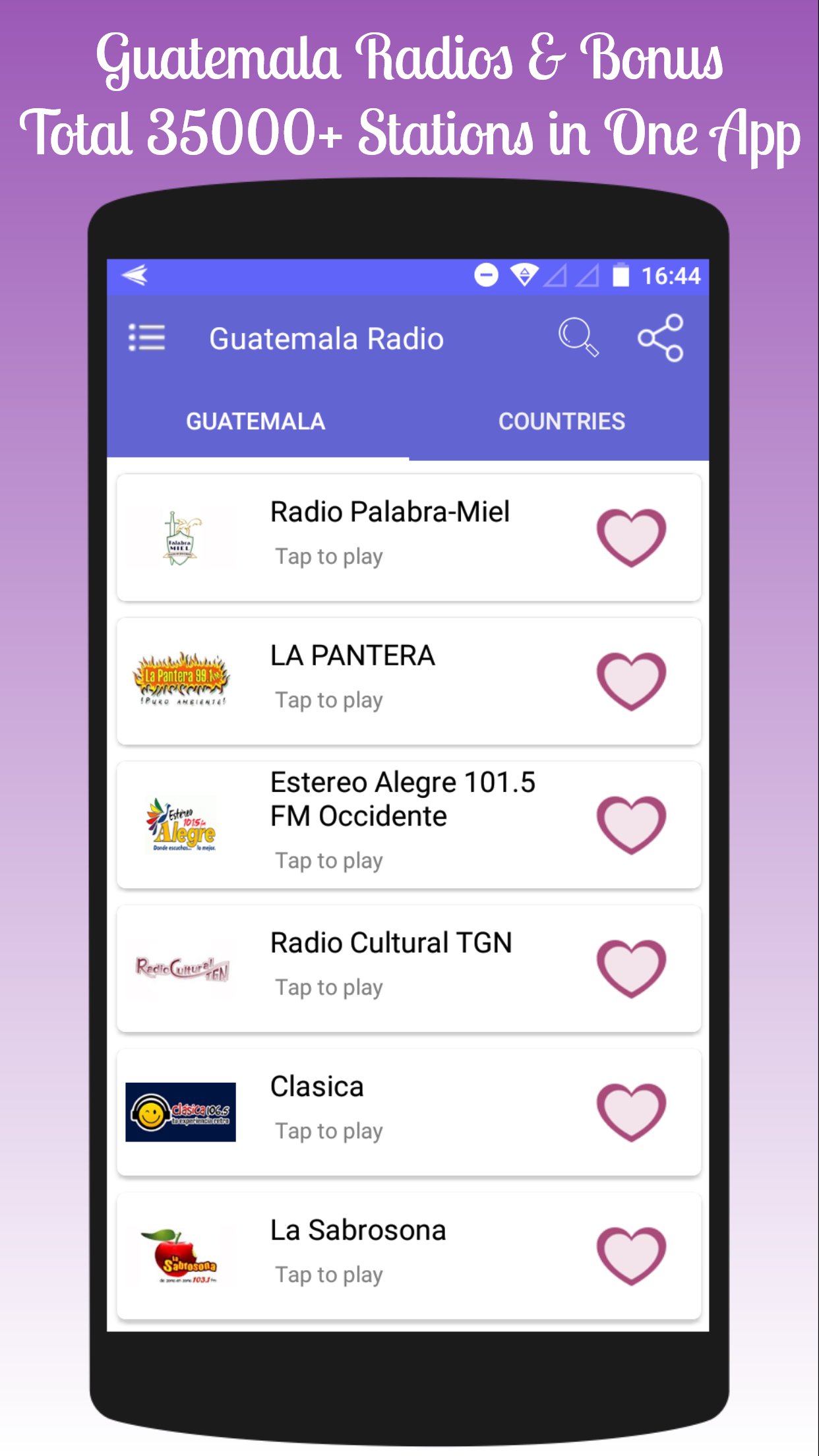Select the GUATEMALA tab
The height and width of the screenshot is (1456, 819).
pos(255,421)
